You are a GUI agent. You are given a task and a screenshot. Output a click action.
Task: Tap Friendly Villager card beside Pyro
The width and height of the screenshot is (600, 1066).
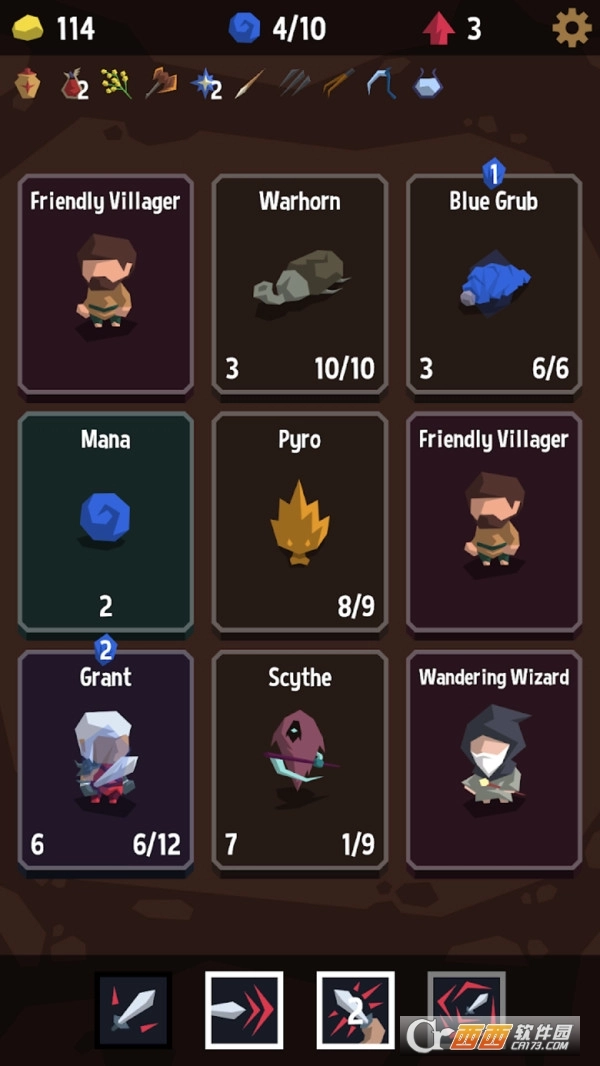tap(494, 522)
